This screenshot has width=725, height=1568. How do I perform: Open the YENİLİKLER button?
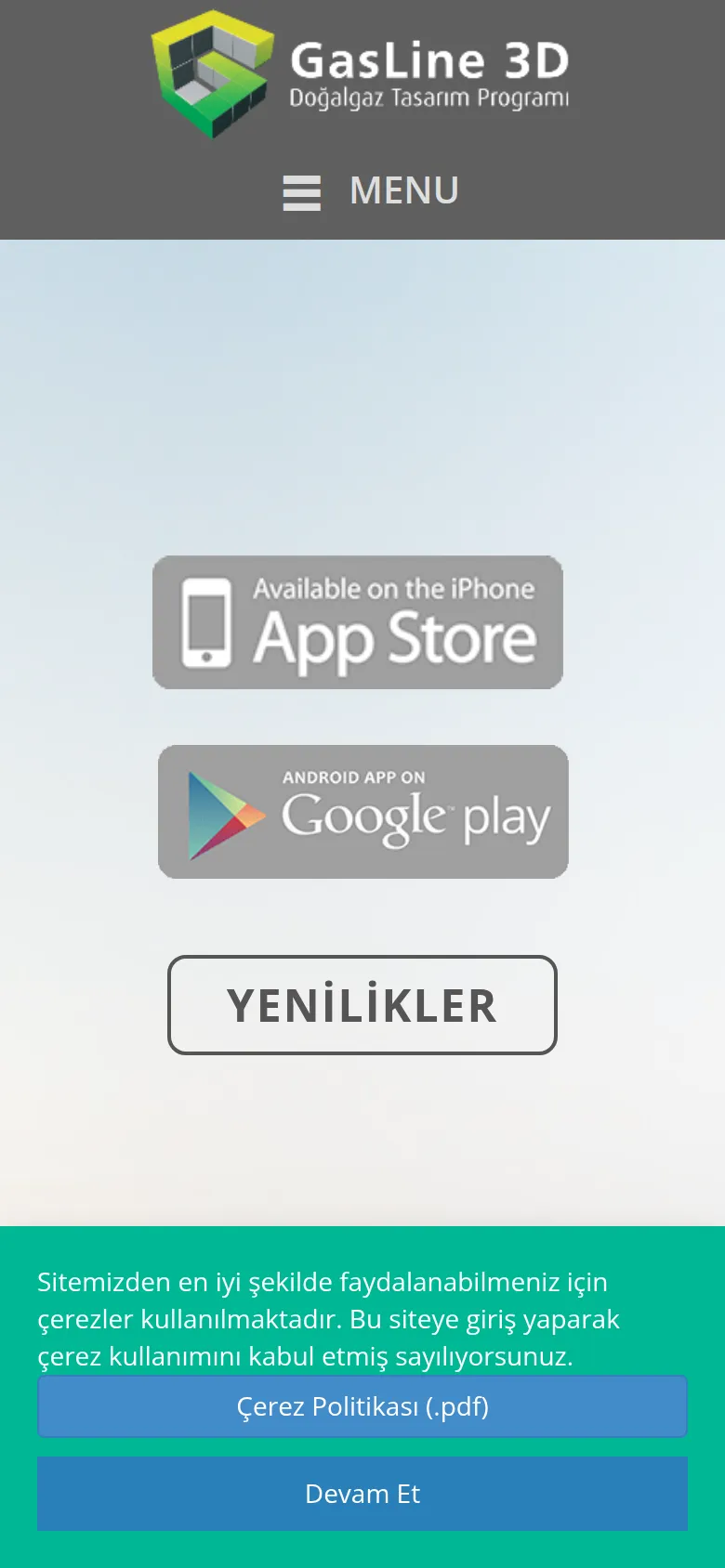[362, 1005]
